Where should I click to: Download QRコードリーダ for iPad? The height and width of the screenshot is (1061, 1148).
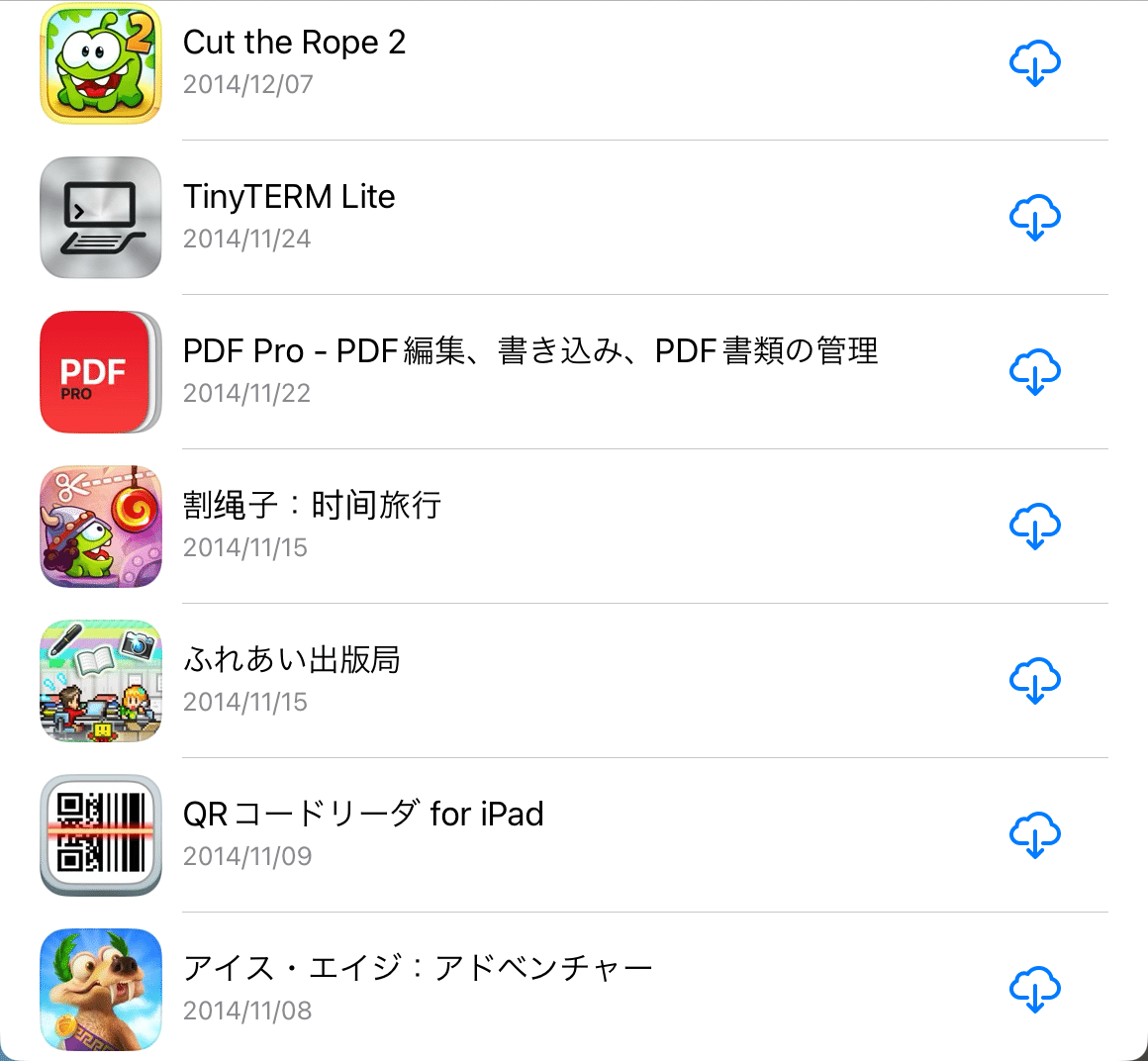point(1034,835)
